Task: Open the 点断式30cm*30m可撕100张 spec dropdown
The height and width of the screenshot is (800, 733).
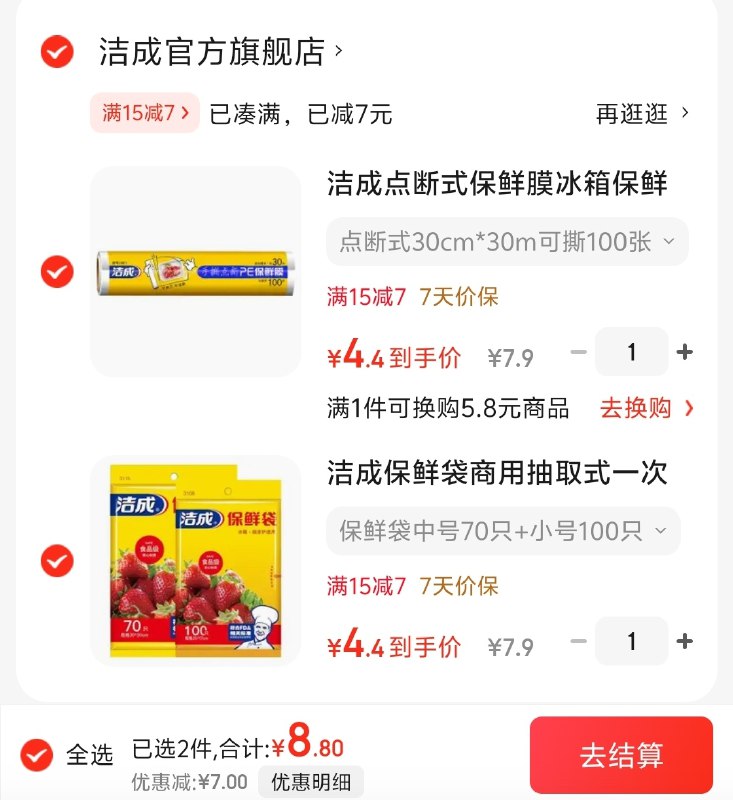Action: (500, 242)
